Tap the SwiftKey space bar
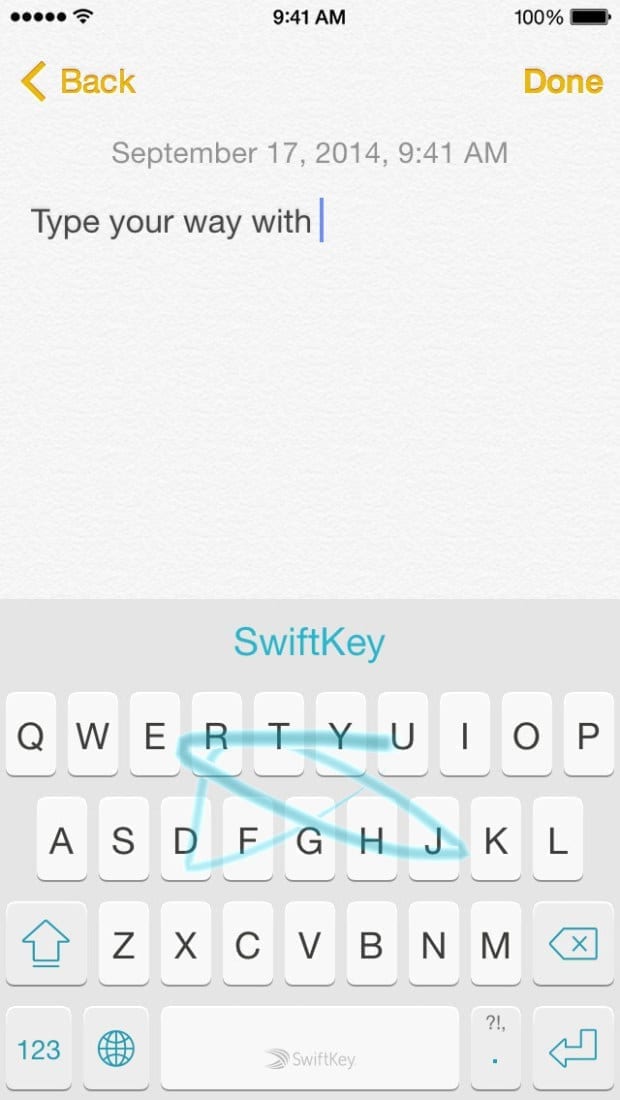 pyautogui.click(x=309, y=1049)
